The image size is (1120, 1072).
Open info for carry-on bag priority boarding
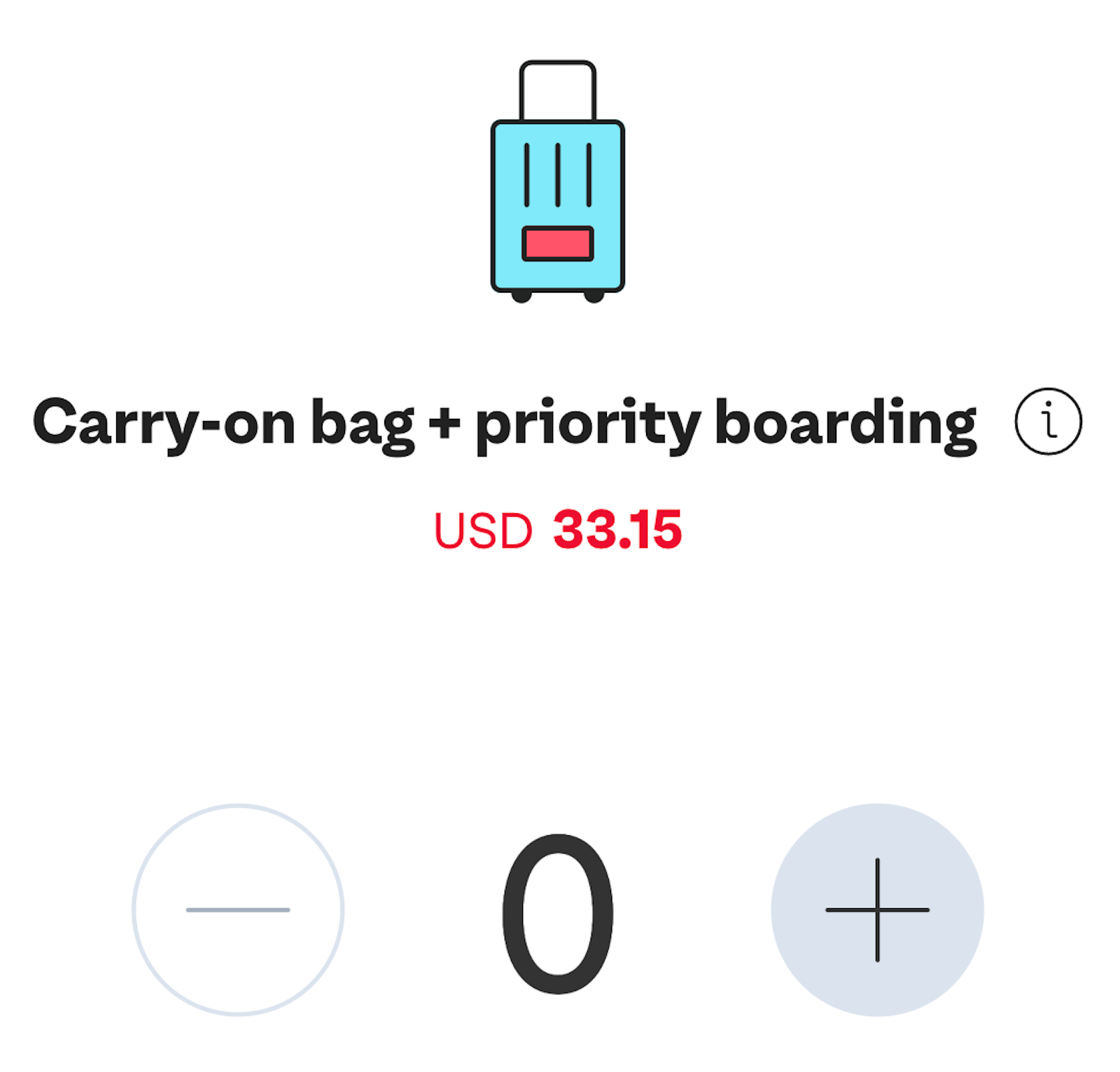pos(1048,422)
